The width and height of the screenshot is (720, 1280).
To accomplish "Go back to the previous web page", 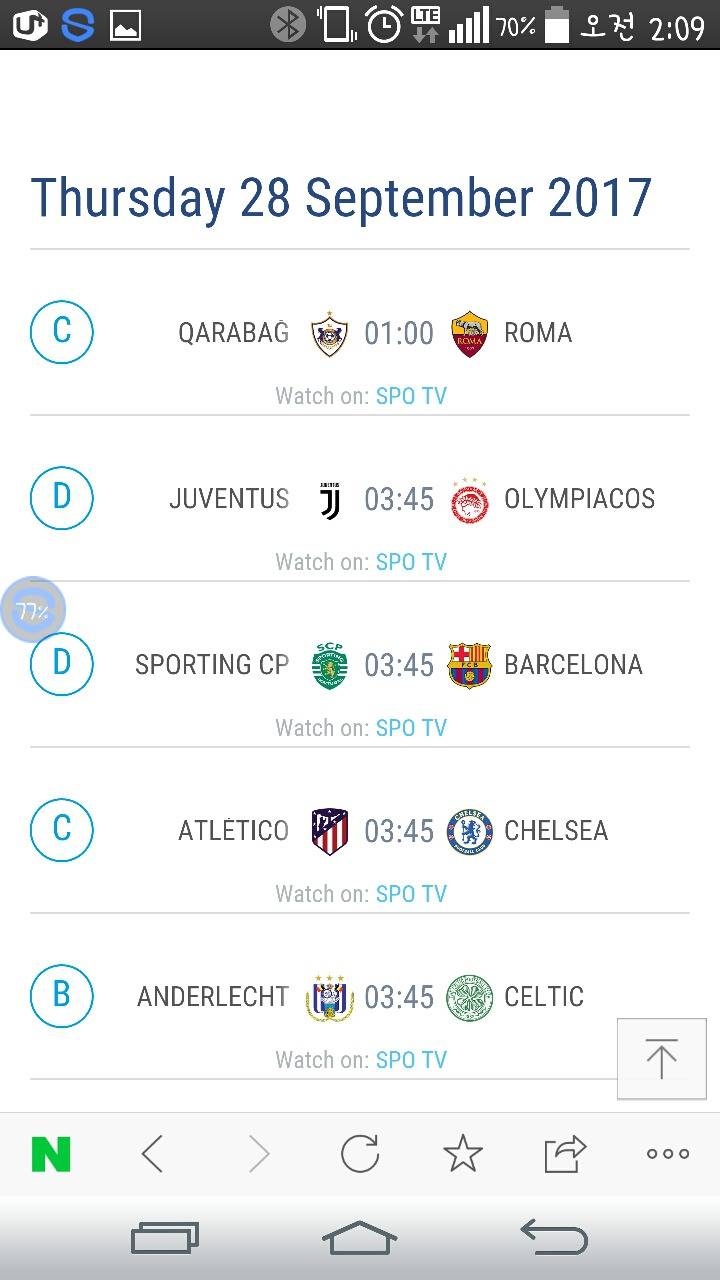I will [153, 1154].
